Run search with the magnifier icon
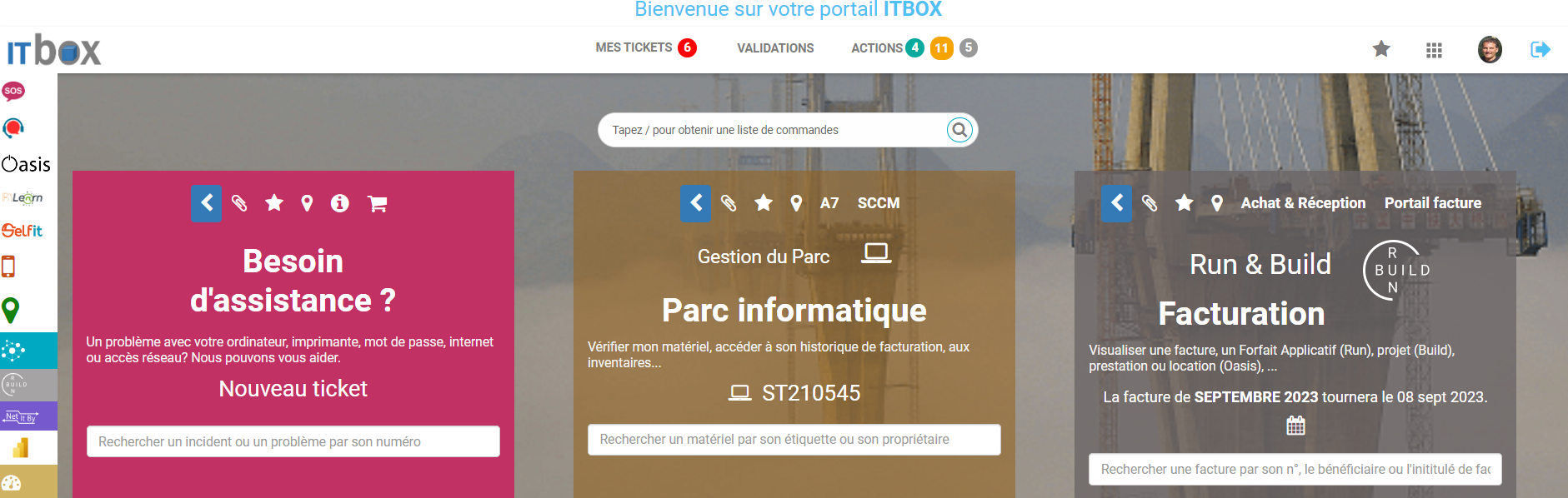1568x498 pixels. [959, 130]
